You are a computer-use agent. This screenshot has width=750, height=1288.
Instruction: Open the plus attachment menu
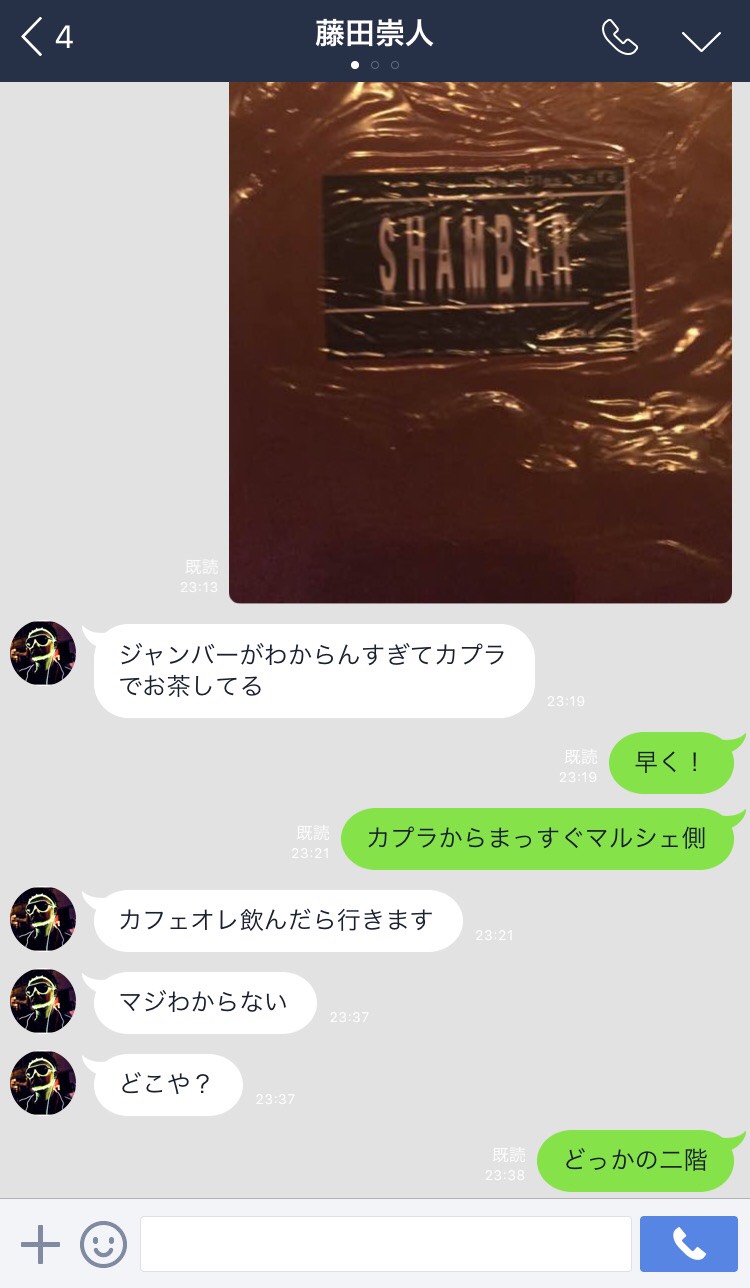[x=40, y=1244]
